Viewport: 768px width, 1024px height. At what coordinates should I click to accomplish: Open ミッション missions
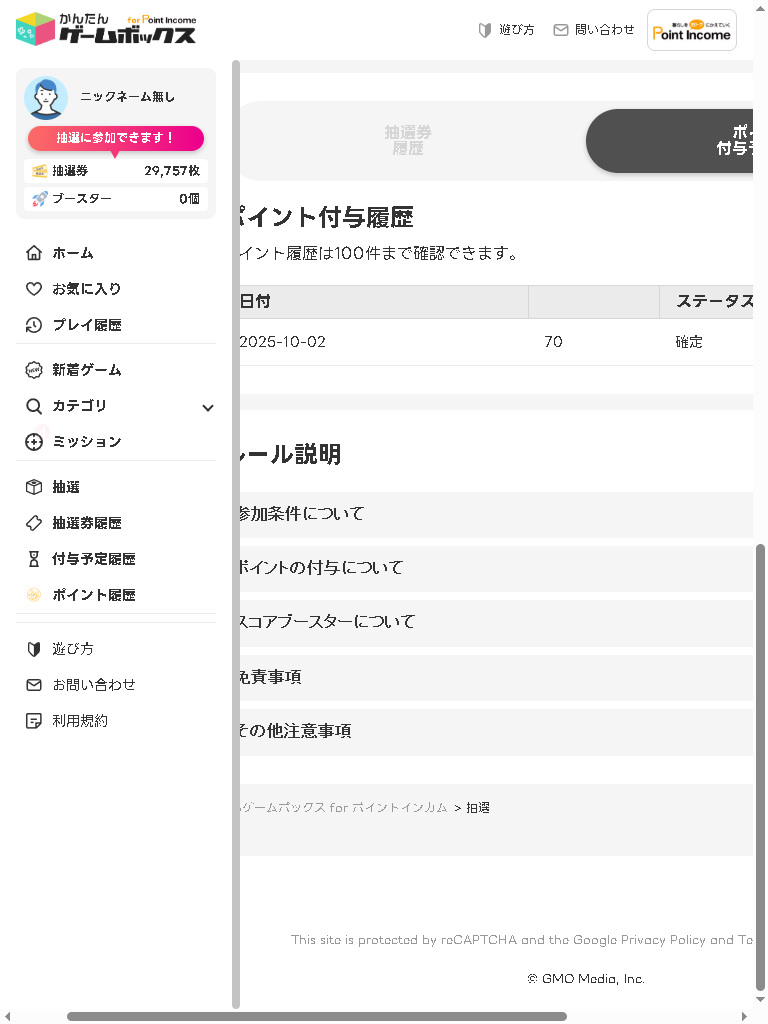(86, 442)
